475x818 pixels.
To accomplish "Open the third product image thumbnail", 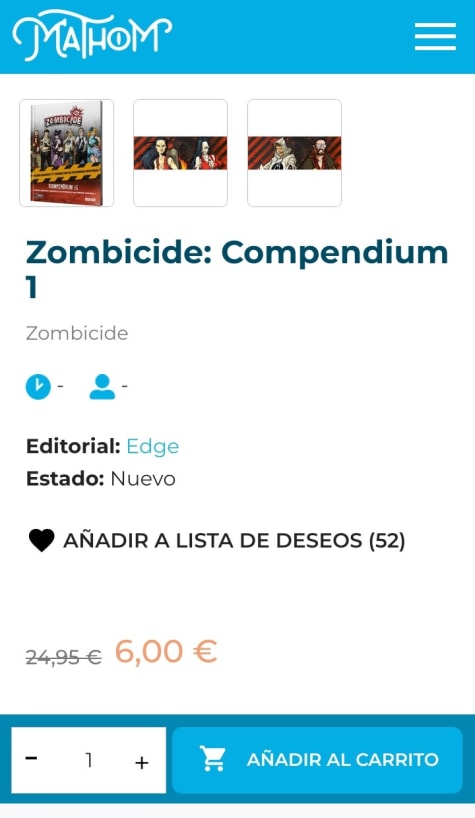I will 295,153.
